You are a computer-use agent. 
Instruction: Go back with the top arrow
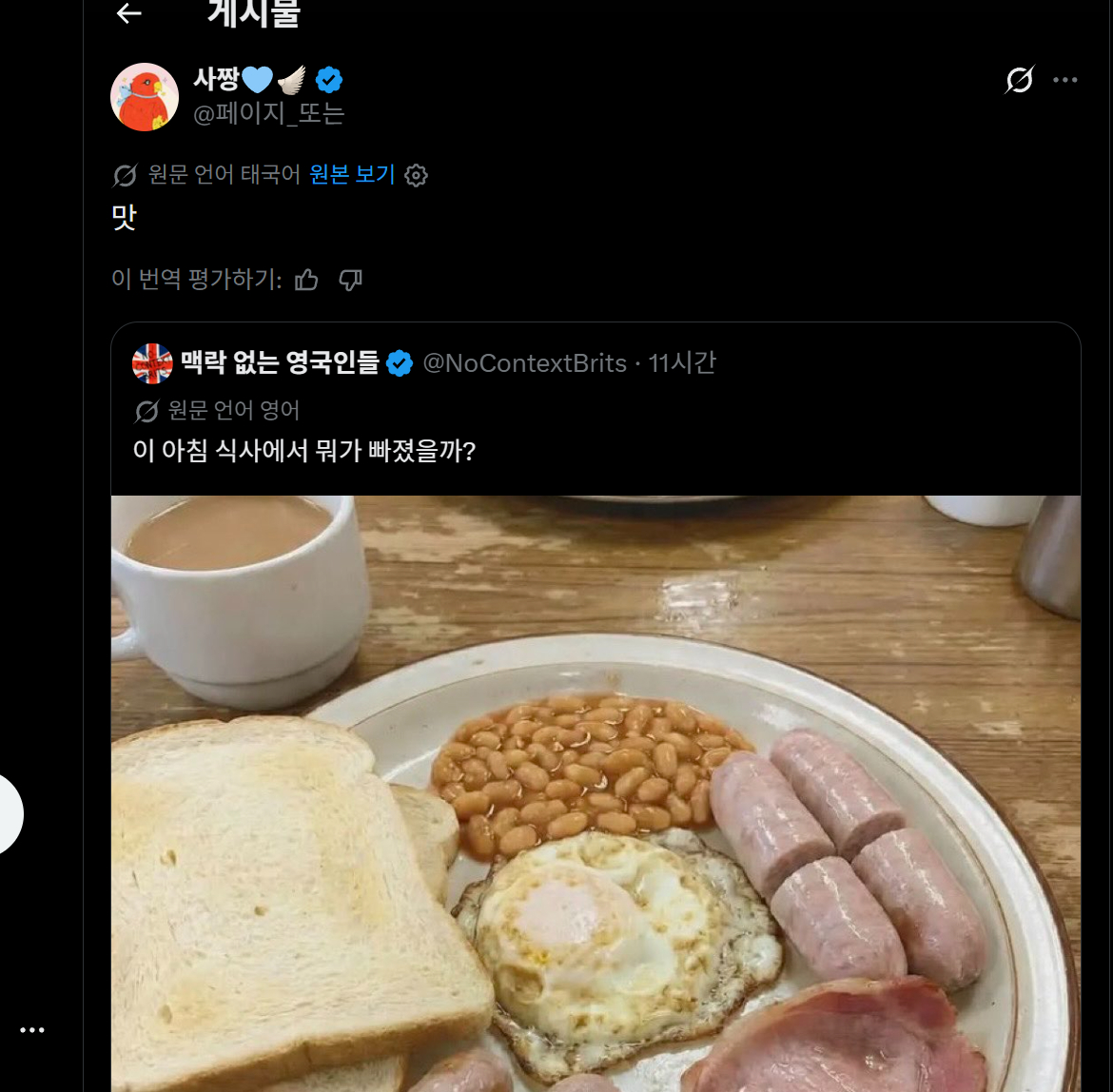[128, 13]
